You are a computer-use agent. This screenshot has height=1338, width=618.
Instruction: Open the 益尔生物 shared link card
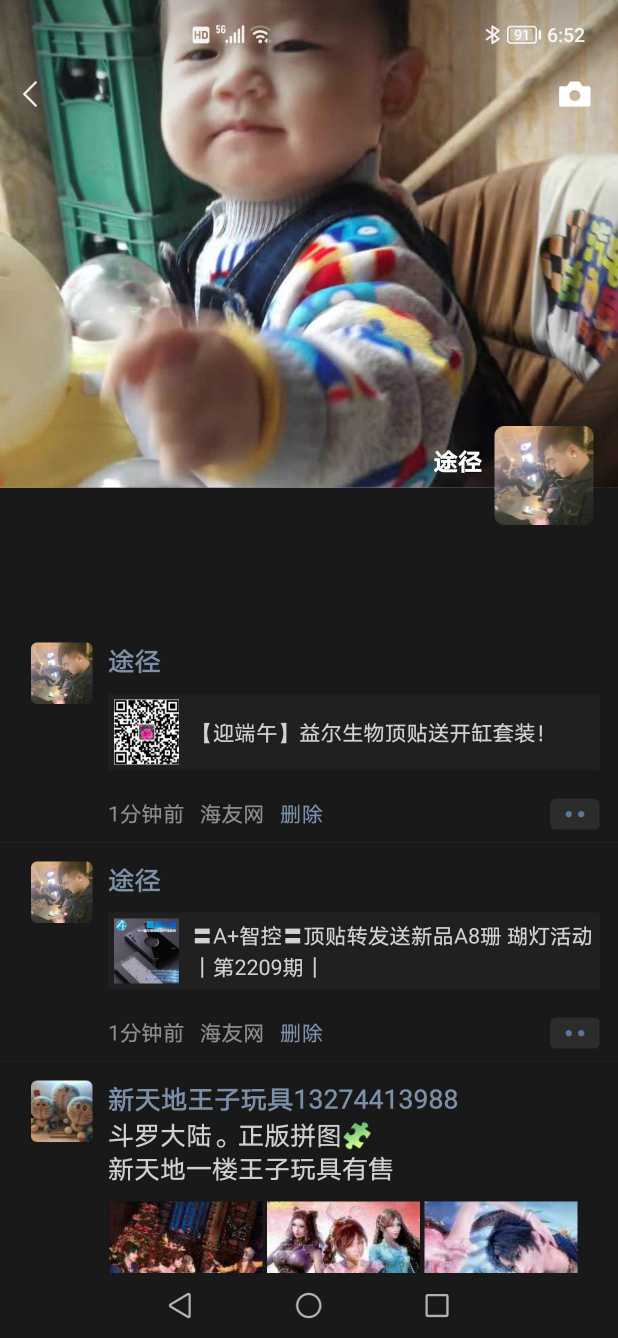(354, 732)
